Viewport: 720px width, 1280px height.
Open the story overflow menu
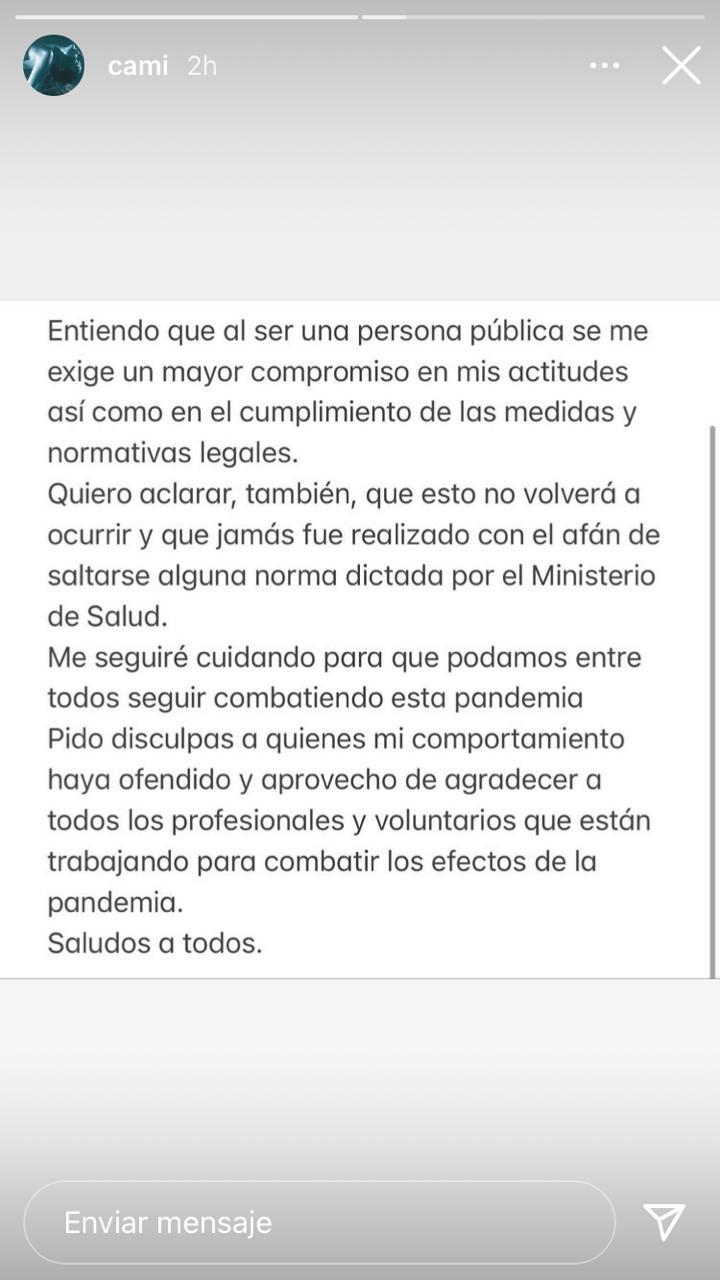pos(604,66)
